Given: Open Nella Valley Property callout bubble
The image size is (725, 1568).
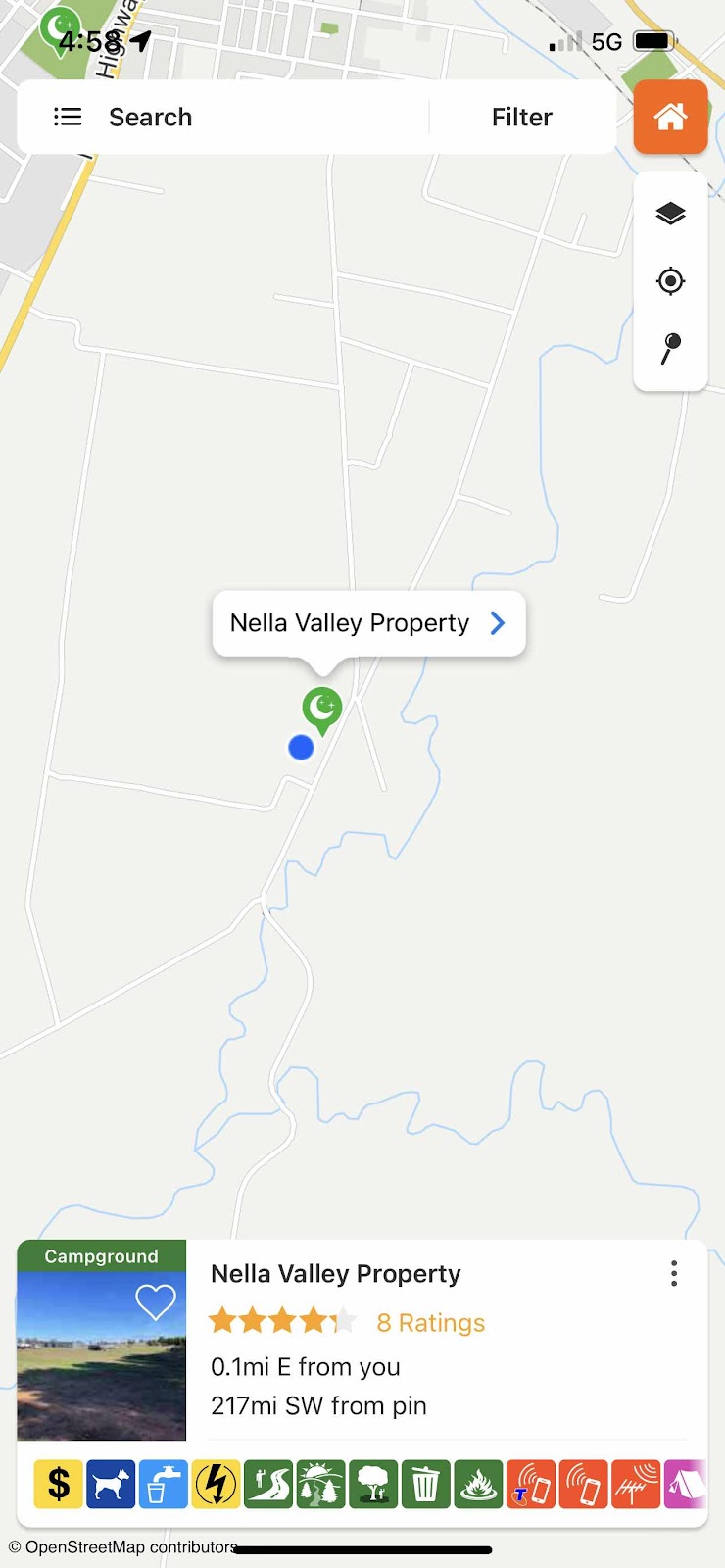Looking at the screenshot, I should [368, 623].
